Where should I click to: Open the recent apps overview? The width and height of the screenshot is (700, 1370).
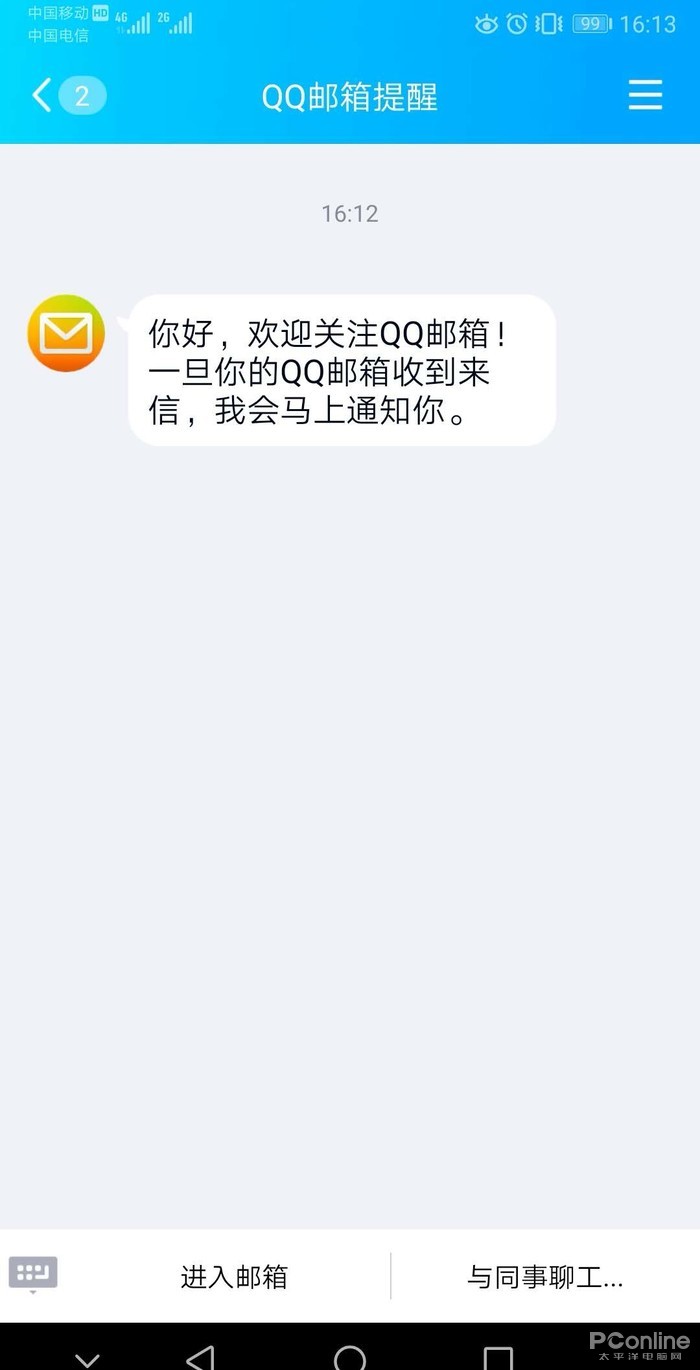coord(498,1357)
